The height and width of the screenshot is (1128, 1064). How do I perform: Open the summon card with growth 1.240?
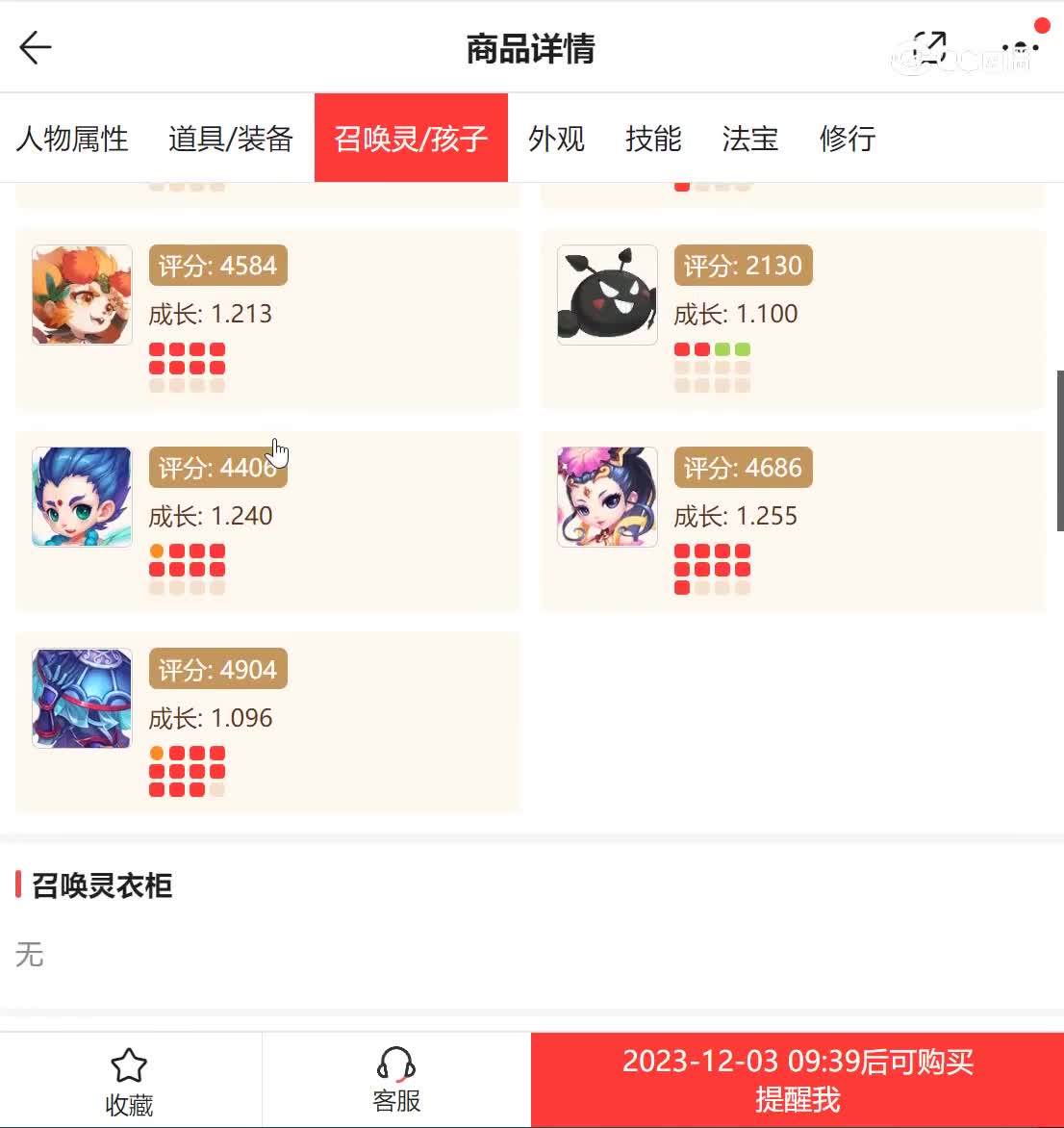pos(267,521)
